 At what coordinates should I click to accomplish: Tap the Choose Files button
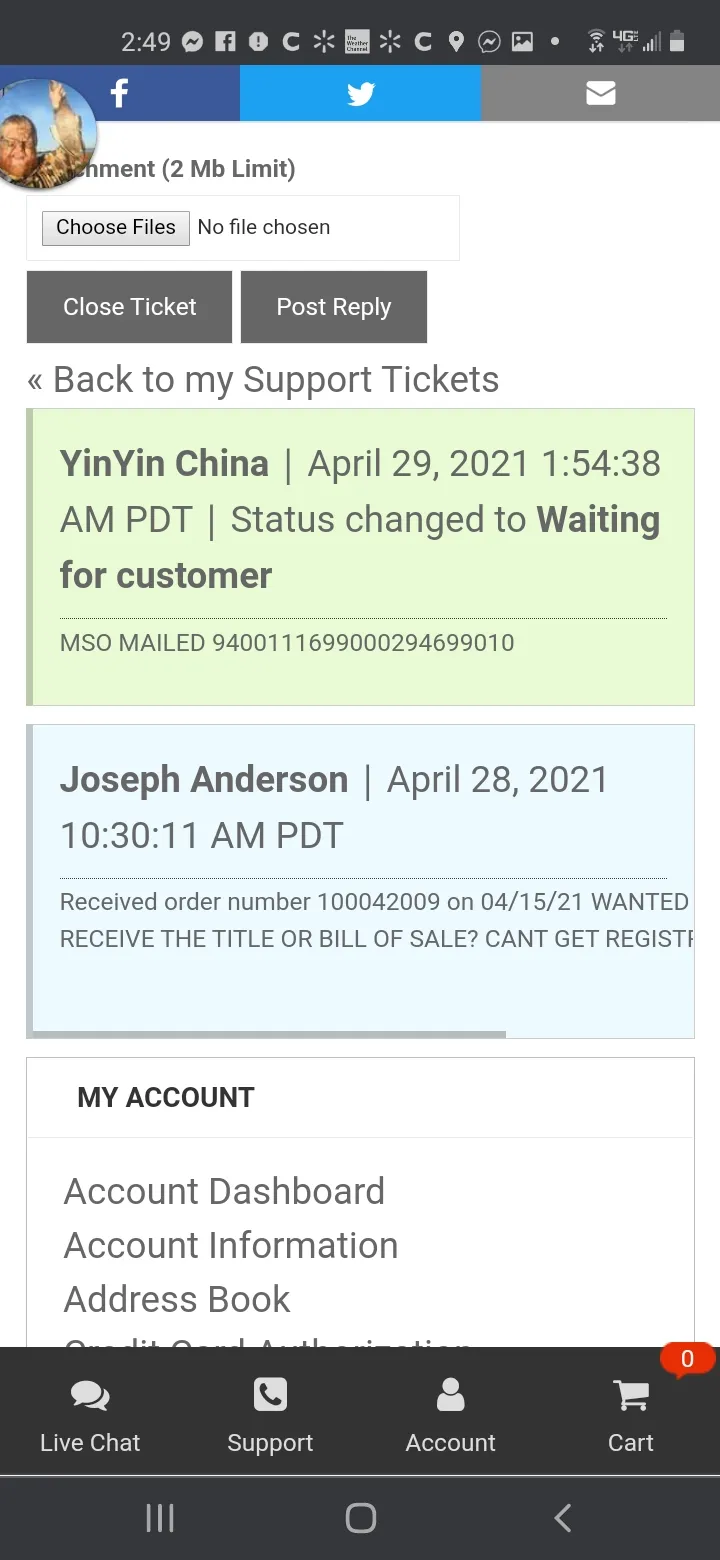[x=116, y=227]
